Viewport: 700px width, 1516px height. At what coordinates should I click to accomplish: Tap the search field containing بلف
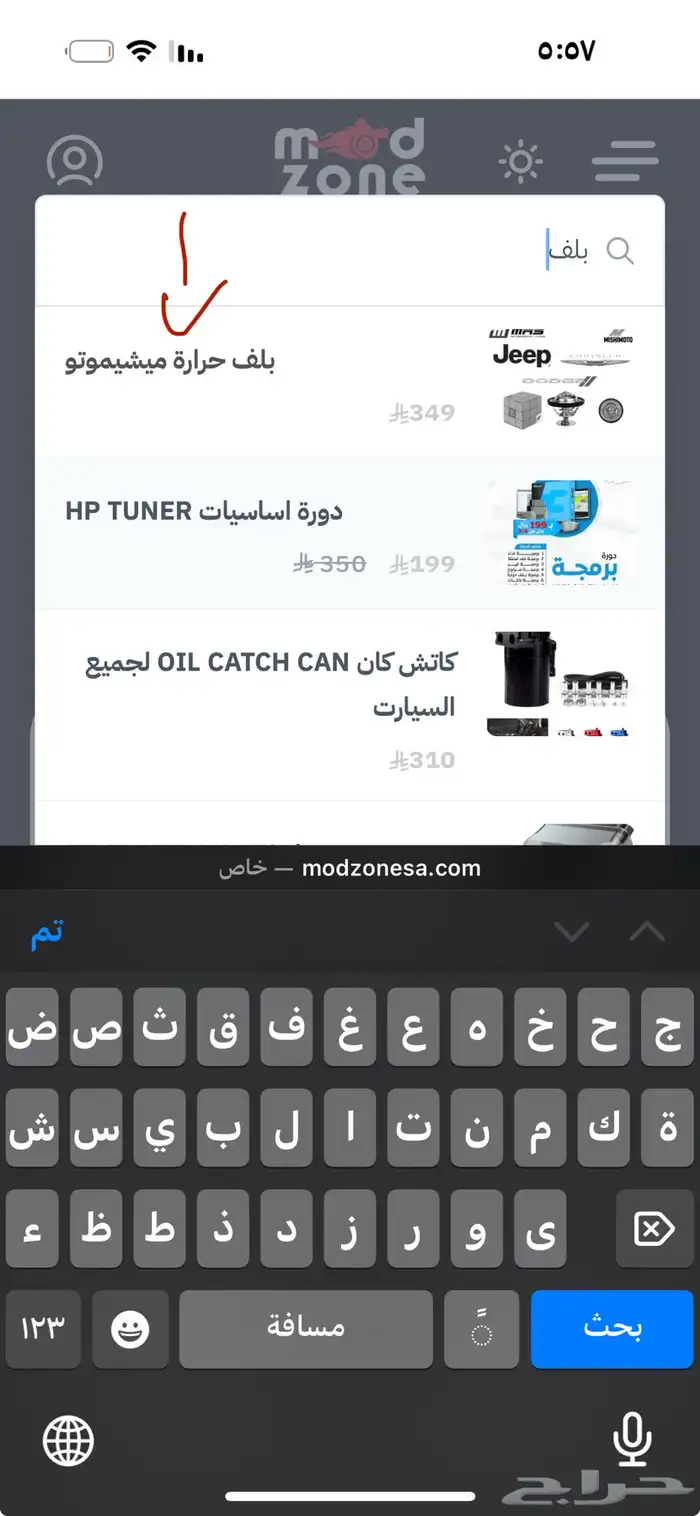coord(350,251)
